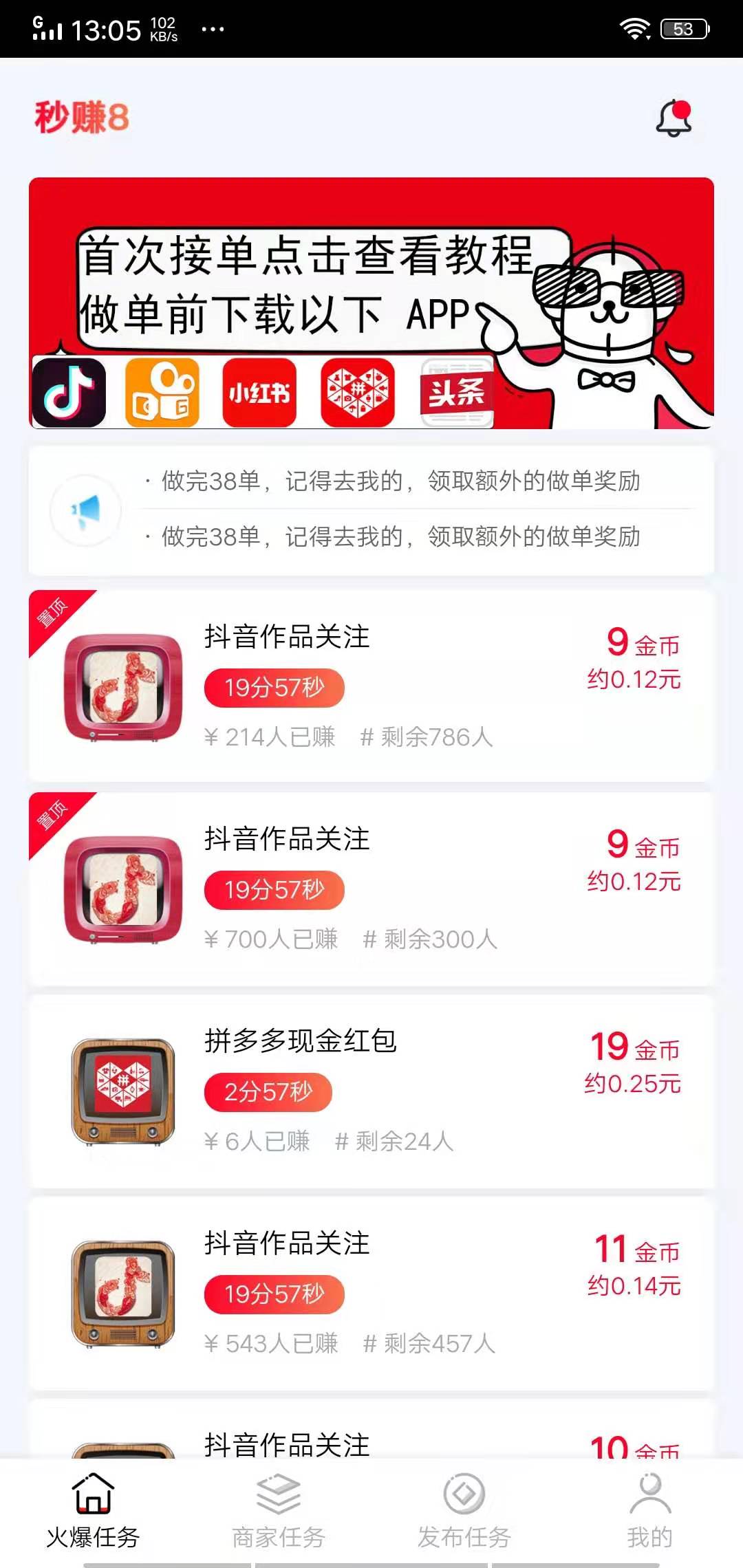Tap the Pinduoduo icon in the banner

(358, 391)
